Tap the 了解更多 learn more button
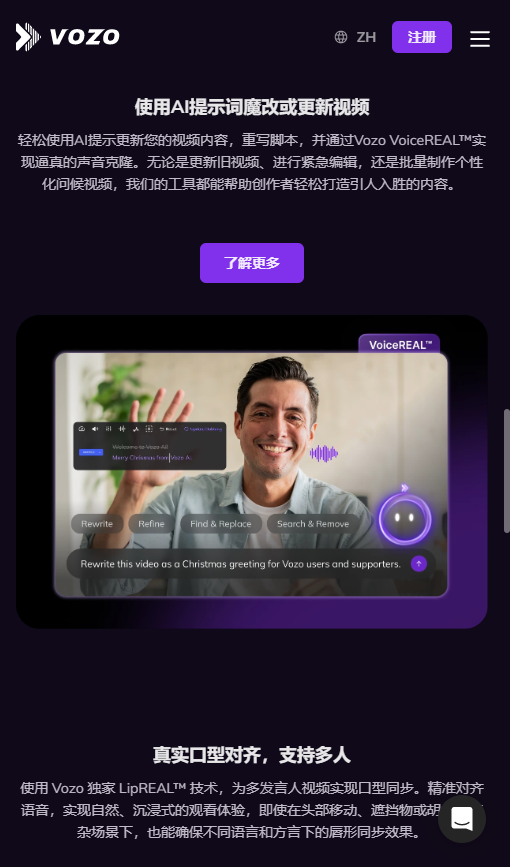The width and height of the screenshot is (510, 867). (x=252, y=263)
